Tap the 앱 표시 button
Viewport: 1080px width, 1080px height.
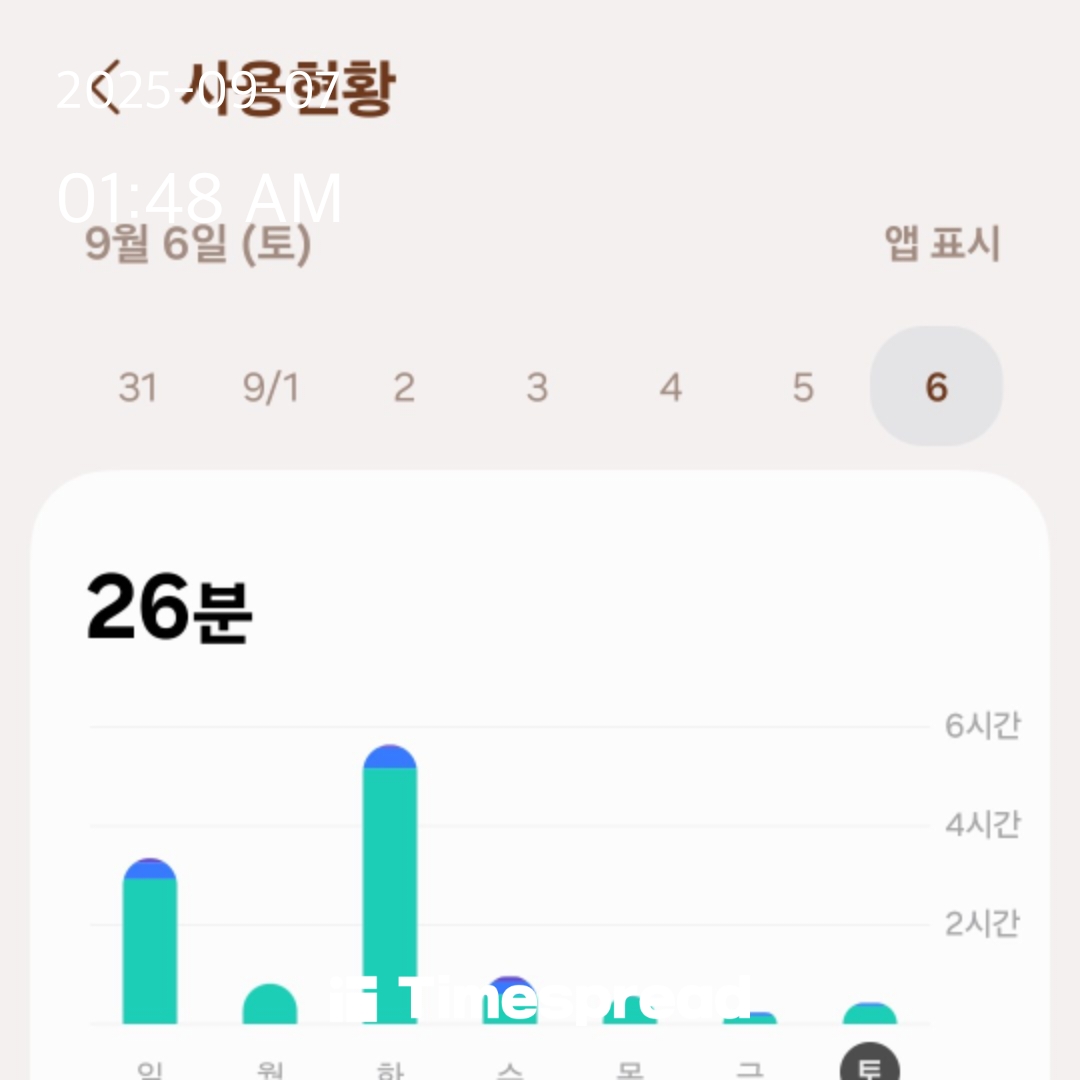pos(941,243)
